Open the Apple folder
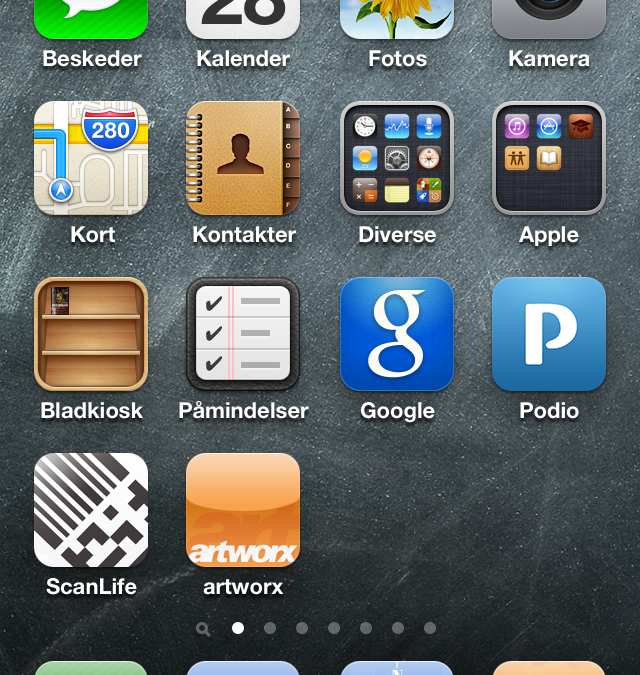This screenshot has height=675, width=640. [549, 158]
